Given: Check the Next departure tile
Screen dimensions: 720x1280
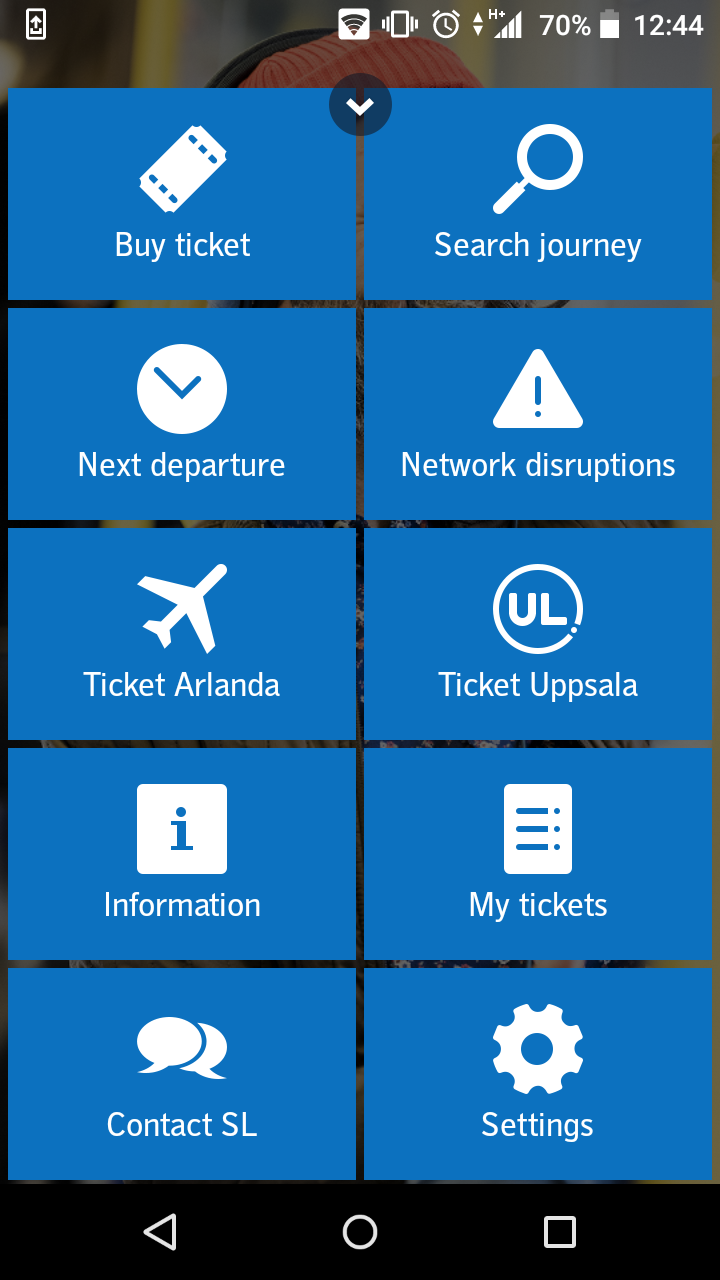Looking at the screenshot, I should click(x=182, y=414).
